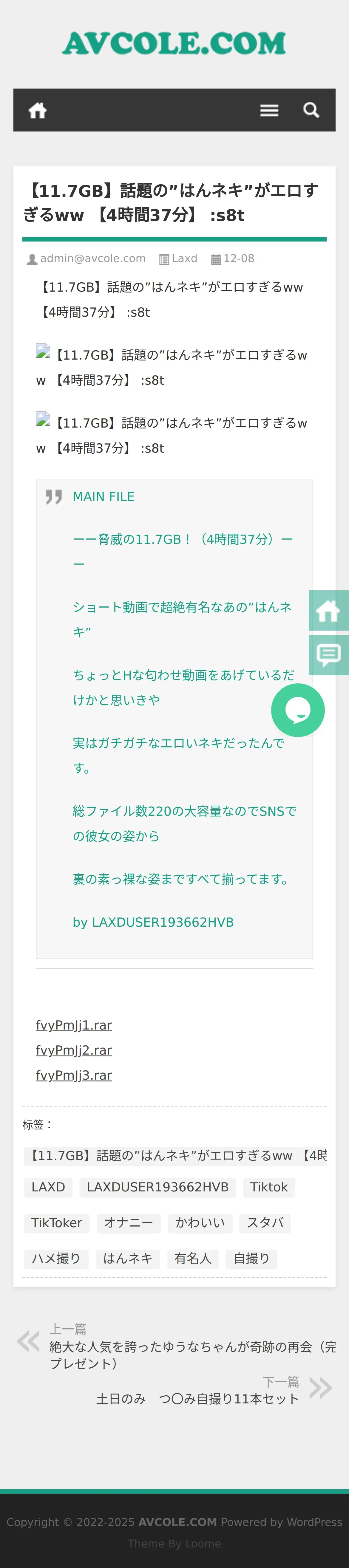Open the AVCOLE.COM link in the footer
This screenshot has width=349, height=1568.
click(177, 1522)
